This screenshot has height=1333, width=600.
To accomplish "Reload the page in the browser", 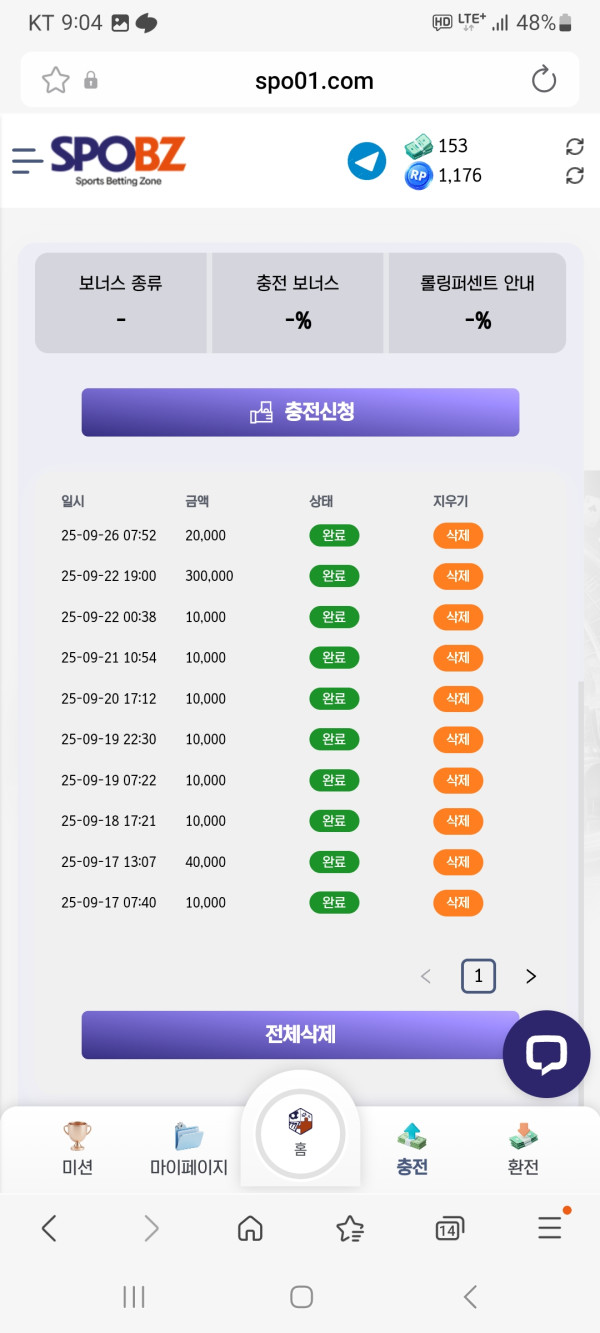I will [x=544, y=80].
